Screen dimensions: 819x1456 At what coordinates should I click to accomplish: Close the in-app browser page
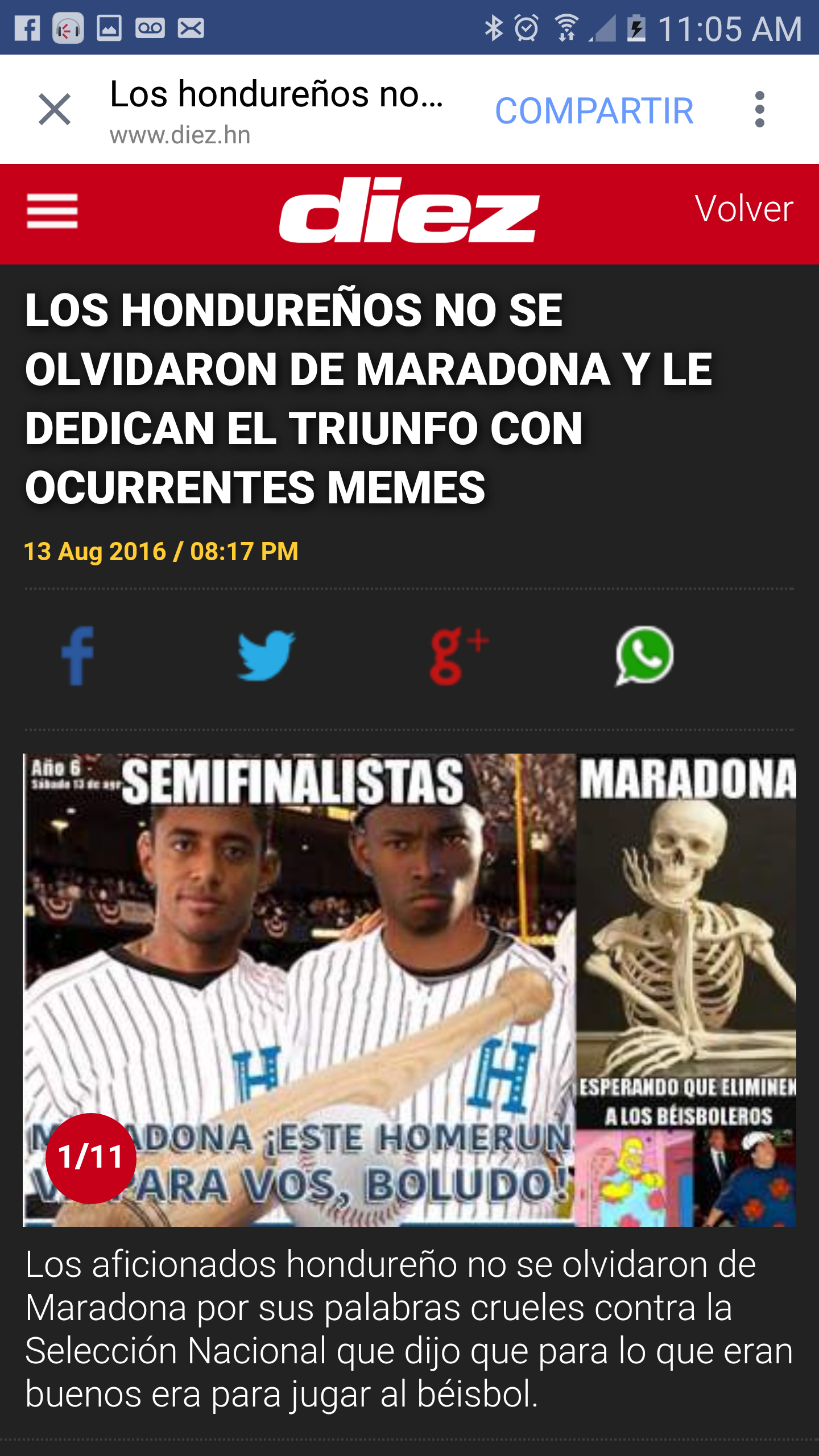55,109
